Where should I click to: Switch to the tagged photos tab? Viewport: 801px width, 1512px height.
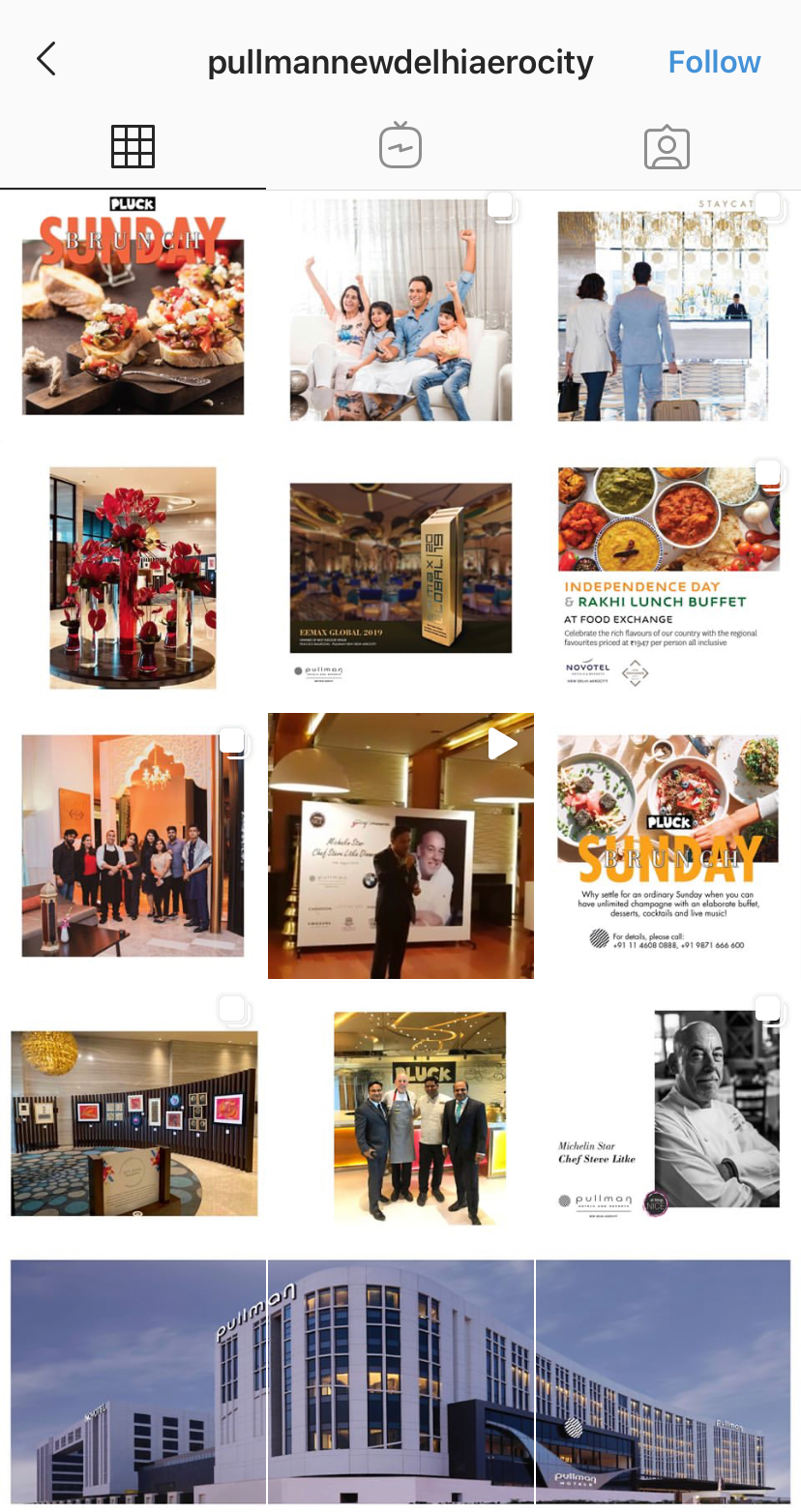667,147
